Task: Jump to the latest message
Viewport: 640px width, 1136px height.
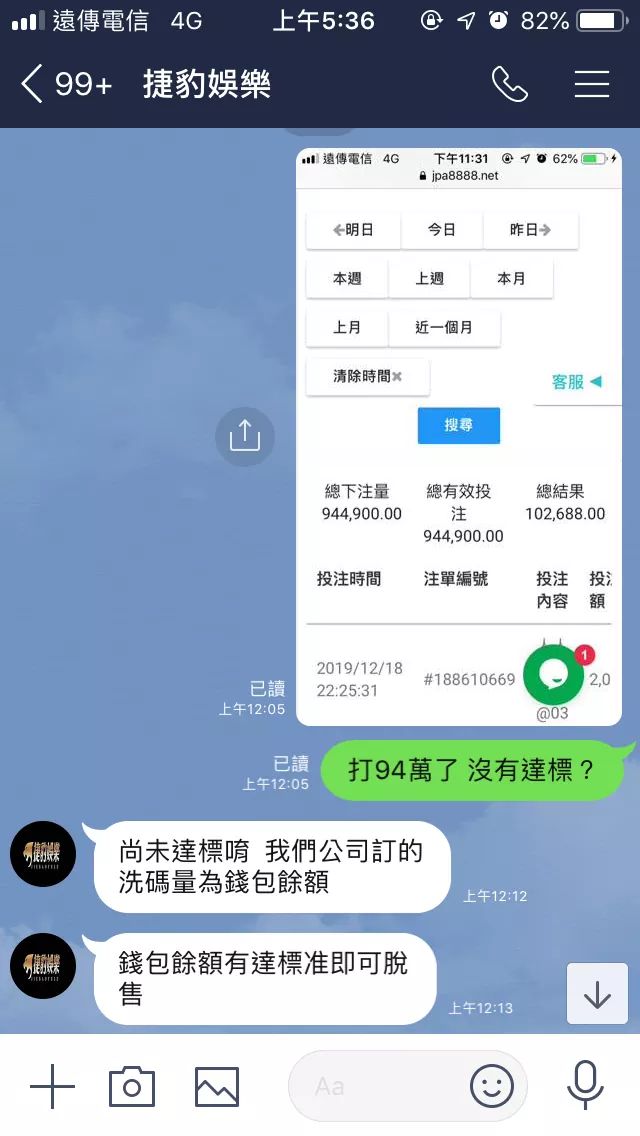Action: (597, 993)
